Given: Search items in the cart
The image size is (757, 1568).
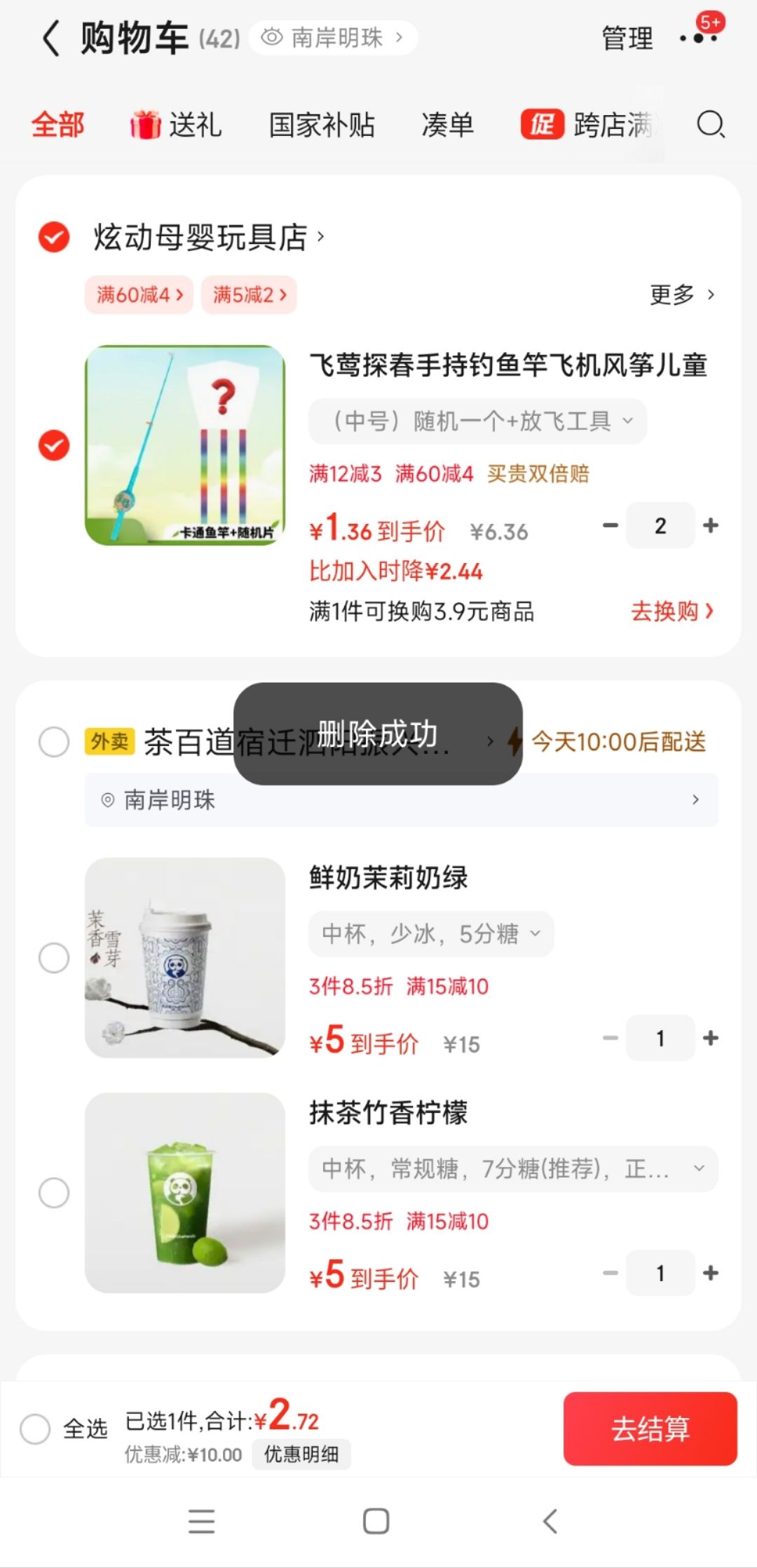Looking at the screenshot, I should tap(710, 125).
